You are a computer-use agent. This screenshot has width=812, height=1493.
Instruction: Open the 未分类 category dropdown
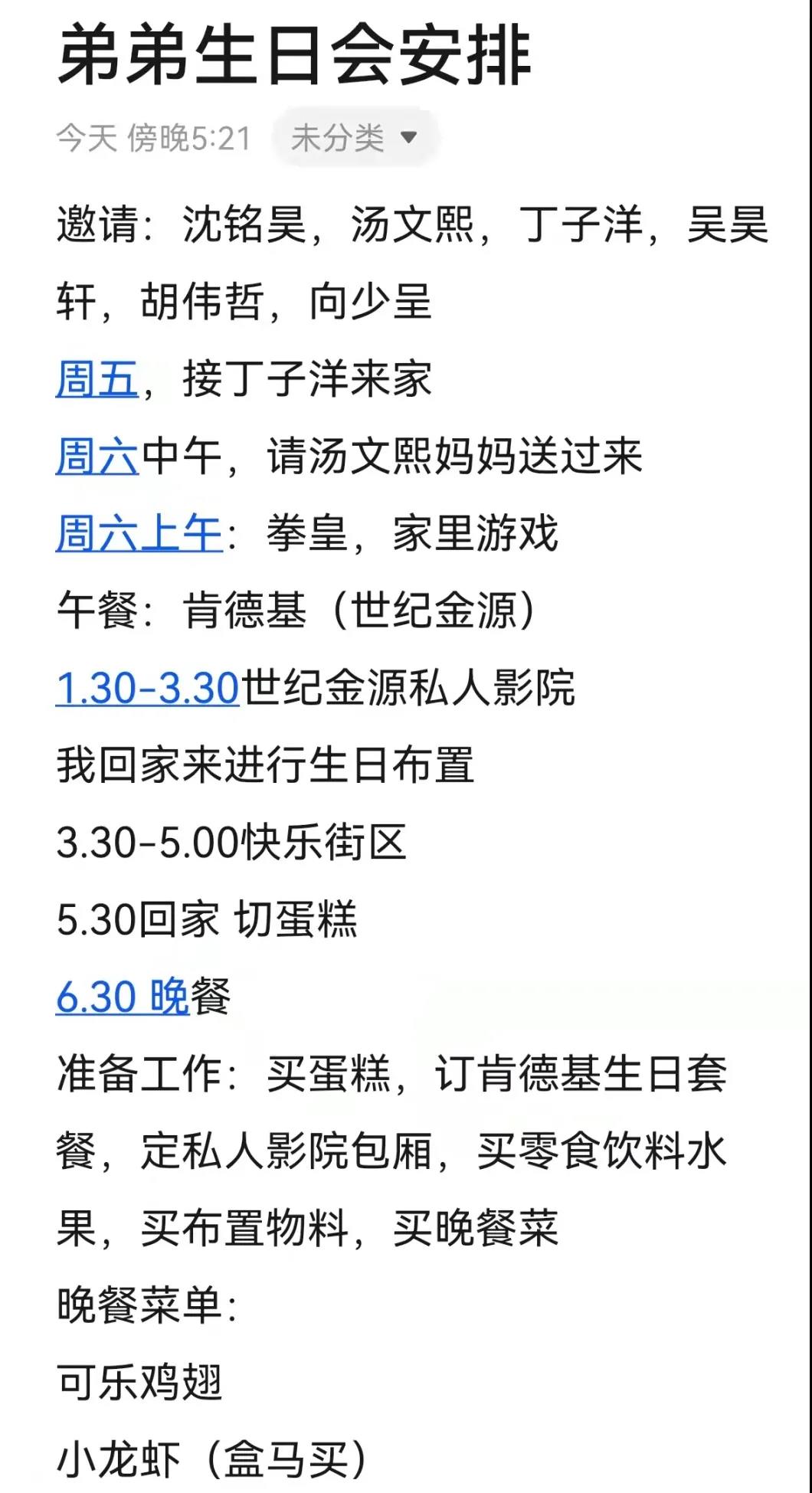(x=355, y=139)
